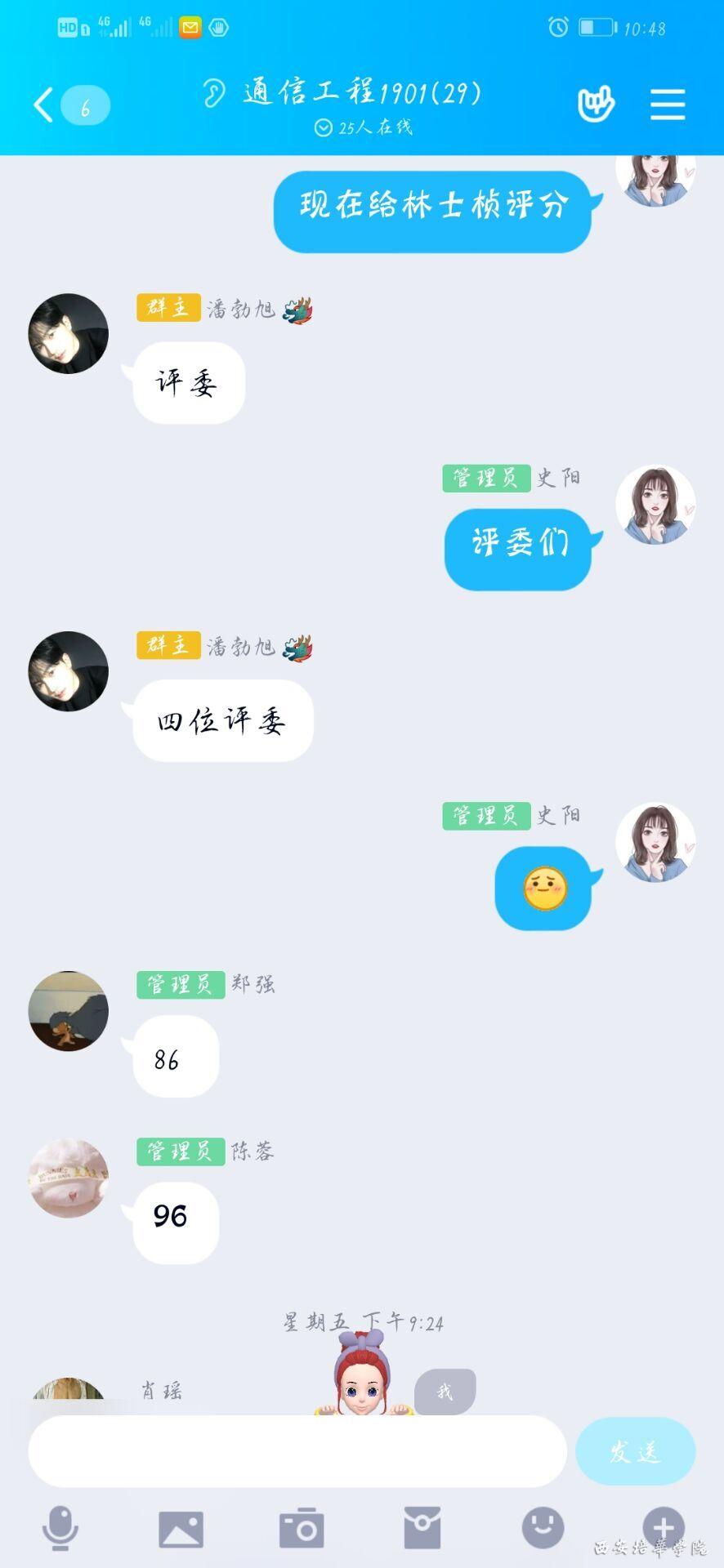The image size is (724, 1568).
Task: Go back to the message list
Action: 45,105
